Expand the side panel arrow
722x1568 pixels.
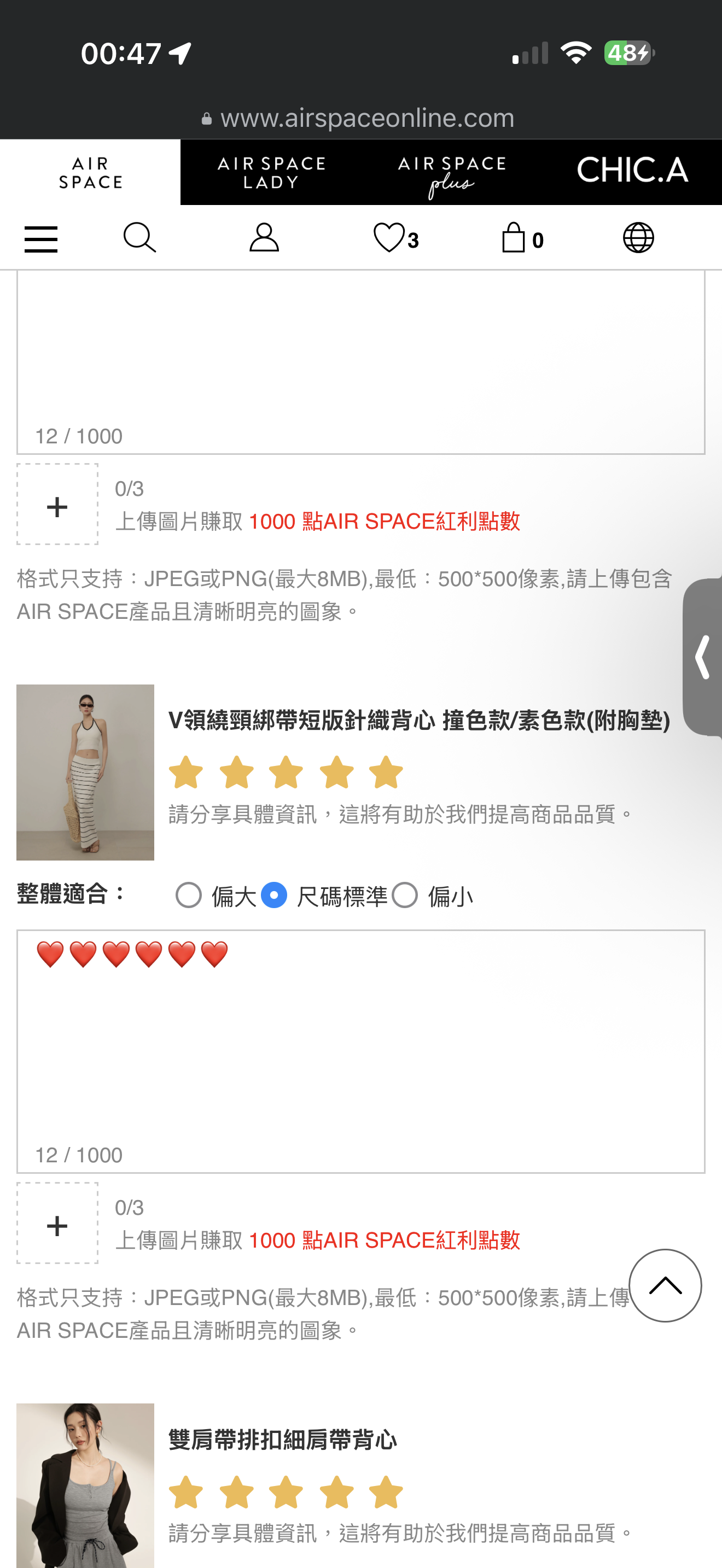tap(703, 657)
